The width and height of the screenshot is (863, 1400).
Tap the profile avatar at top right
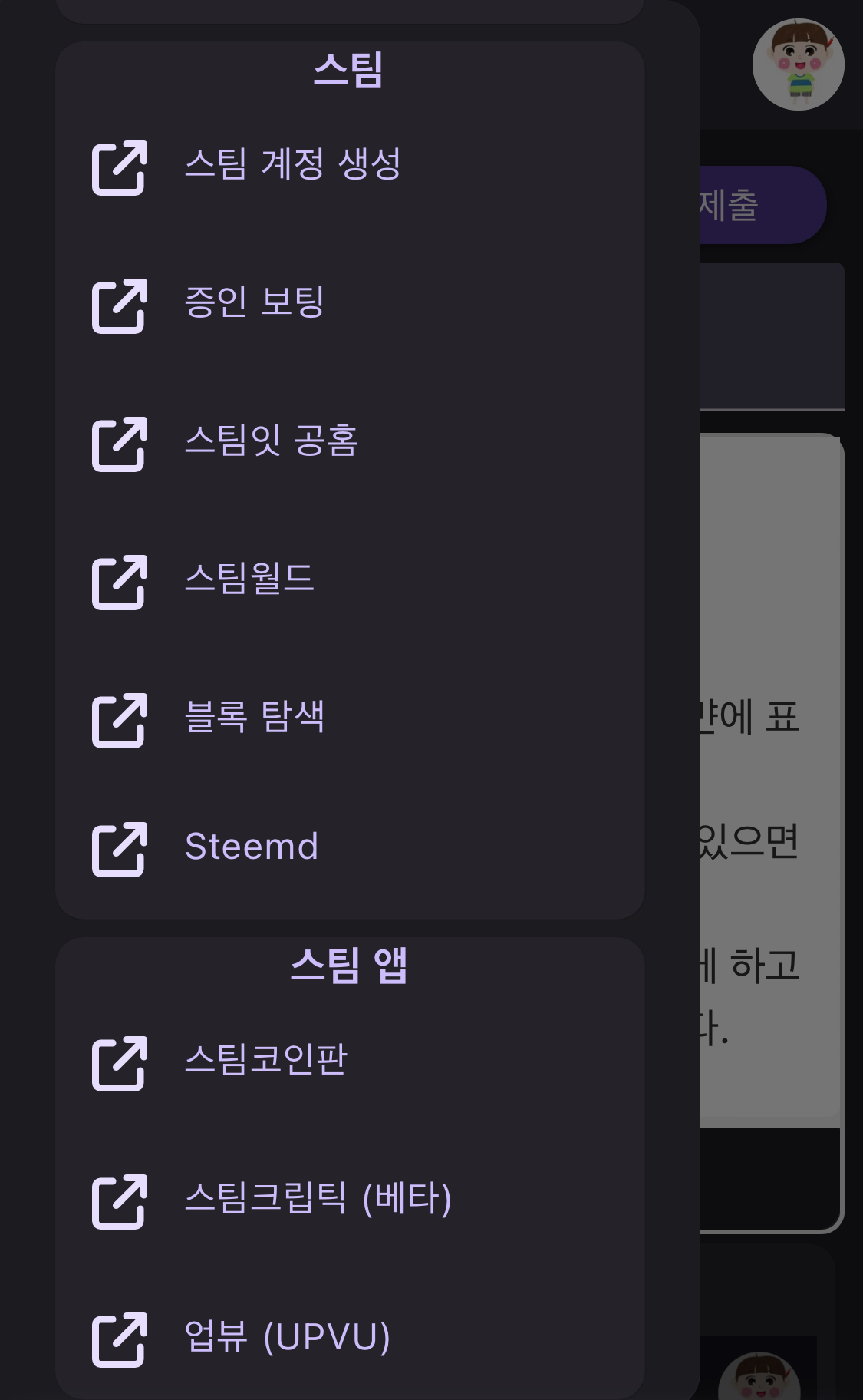[x=798, y=65]
